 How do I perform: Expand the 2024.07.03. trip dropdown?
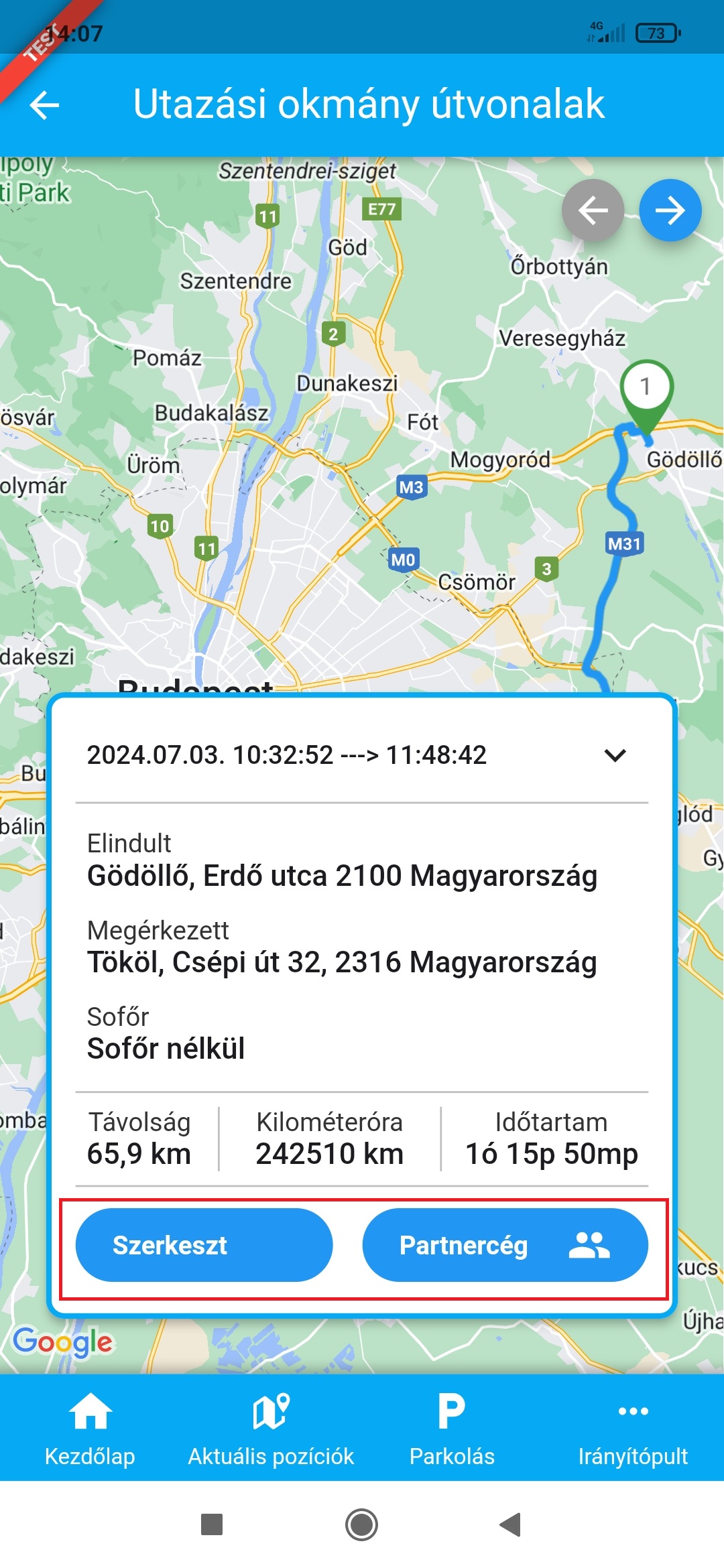[614, 755]
